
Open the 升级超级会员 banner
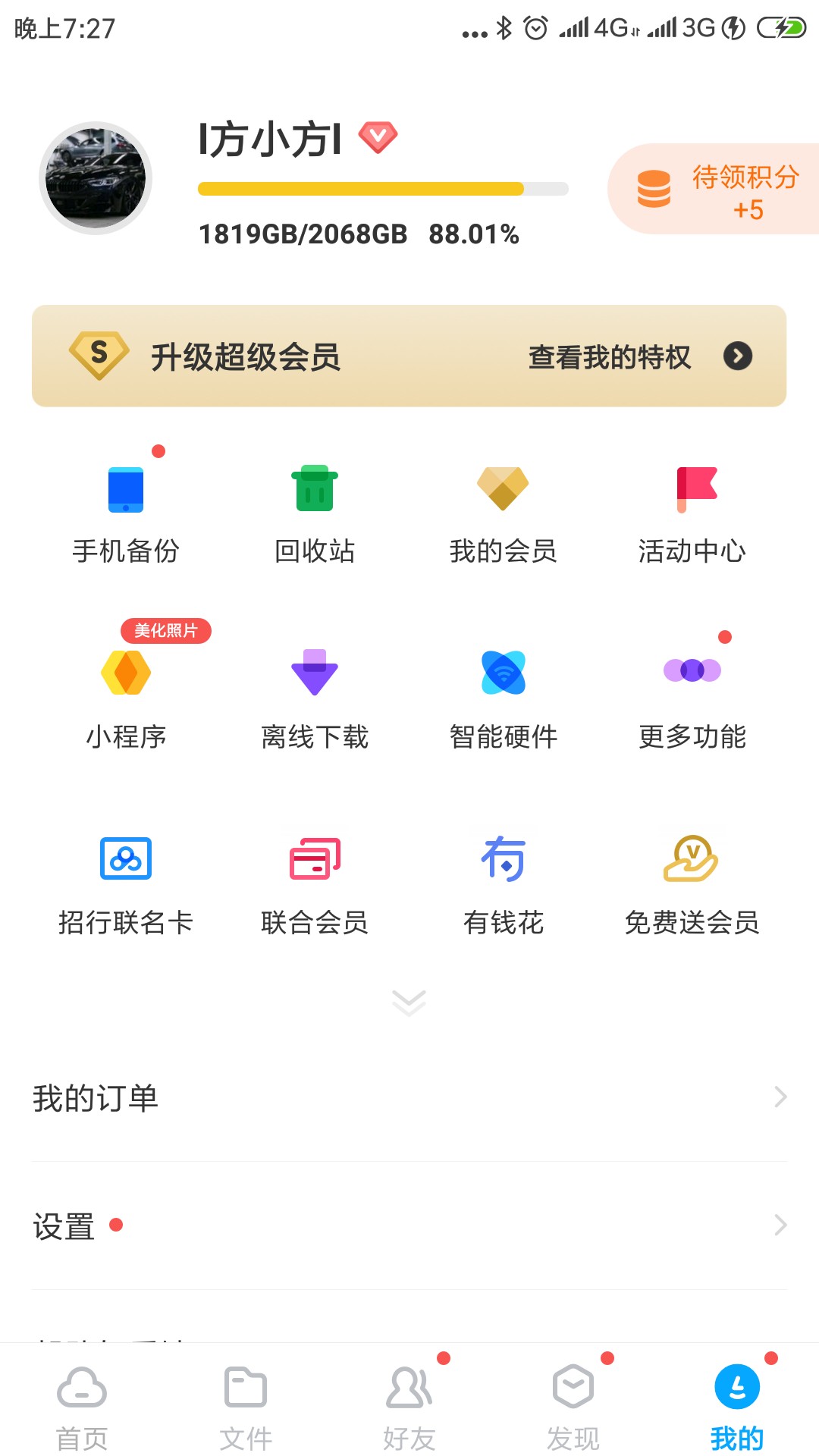(x=409, y=356)
